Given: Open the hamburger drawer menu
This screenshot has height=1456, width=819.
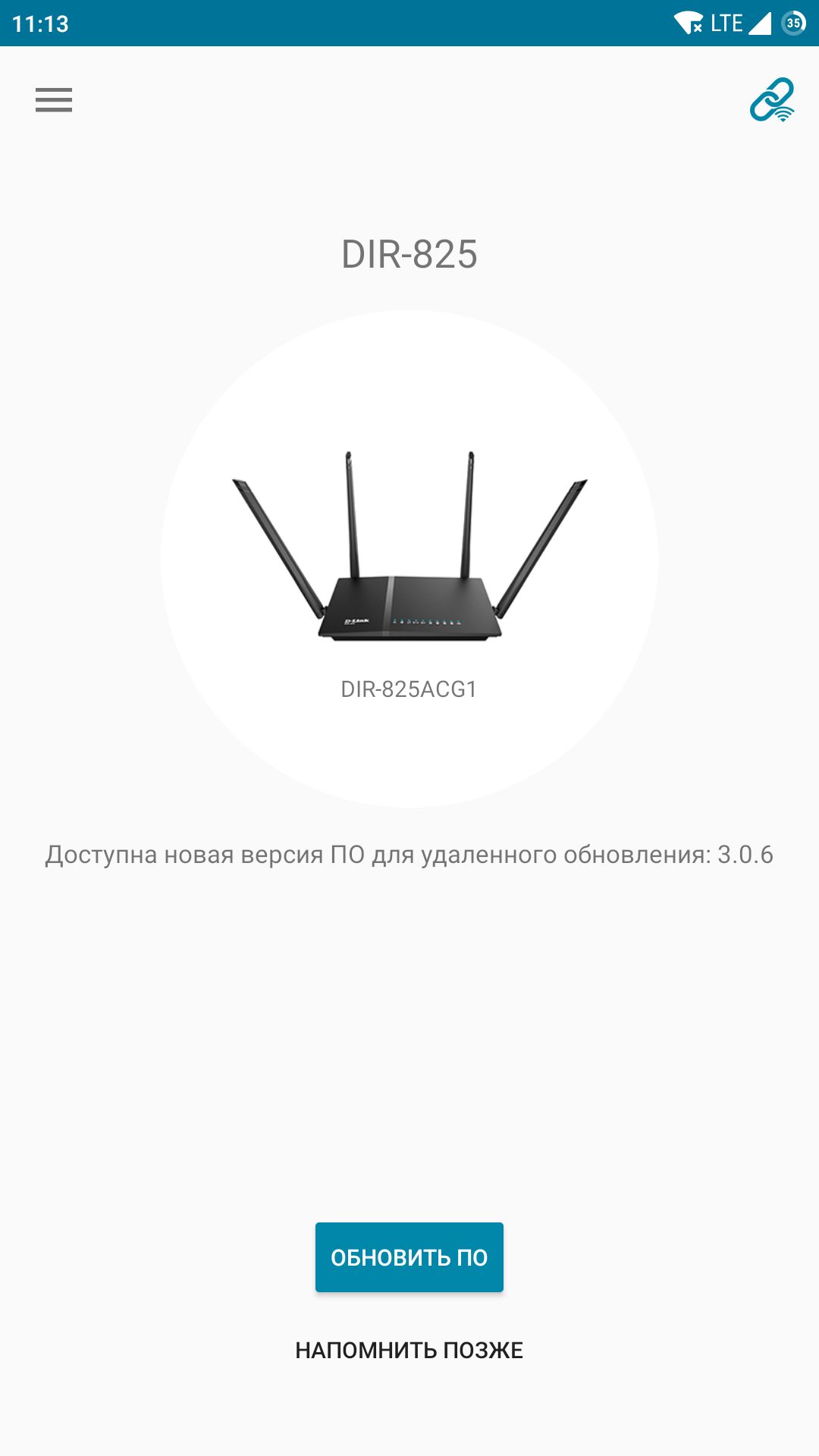Looking at the screenshot, I should 54,100.
